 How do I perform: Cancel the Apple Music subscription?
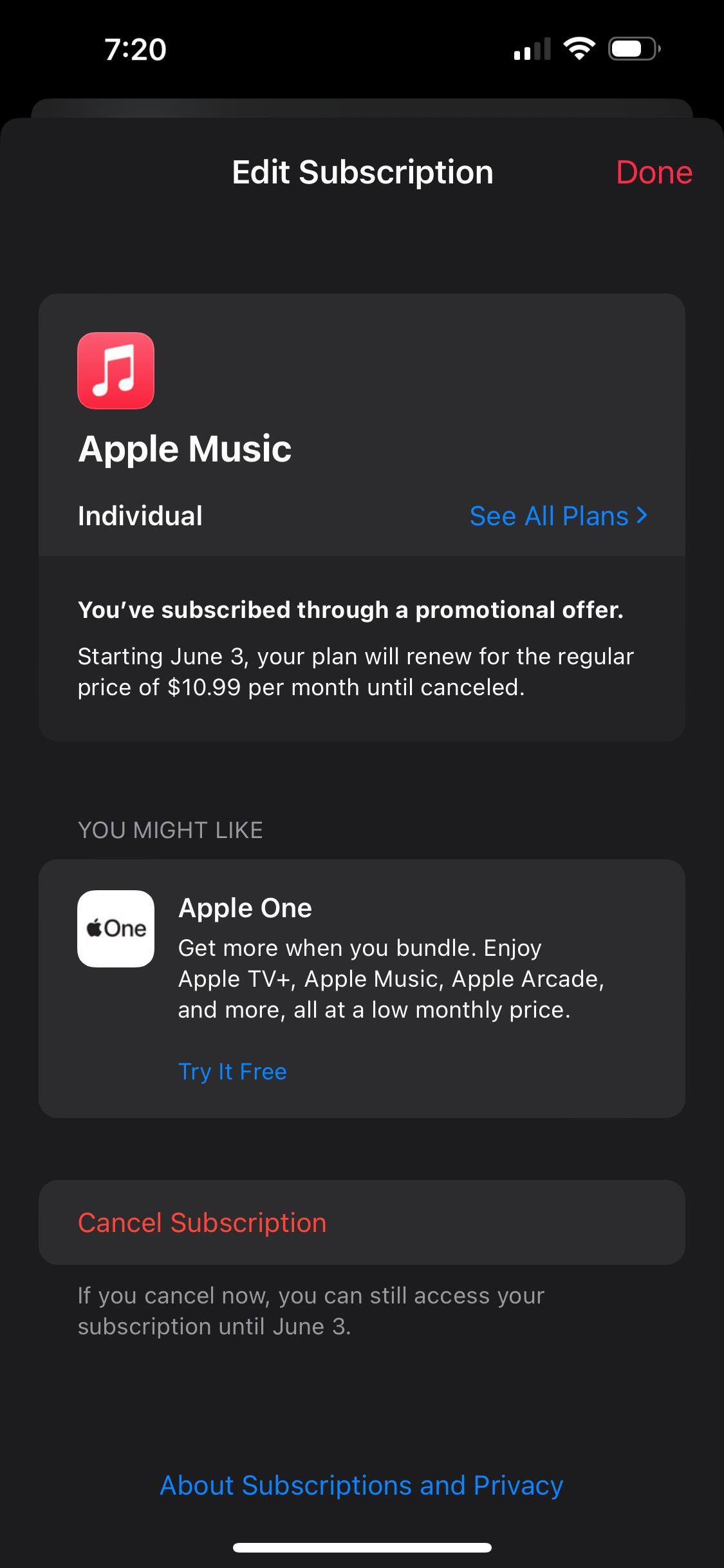tap(202, 1222)
